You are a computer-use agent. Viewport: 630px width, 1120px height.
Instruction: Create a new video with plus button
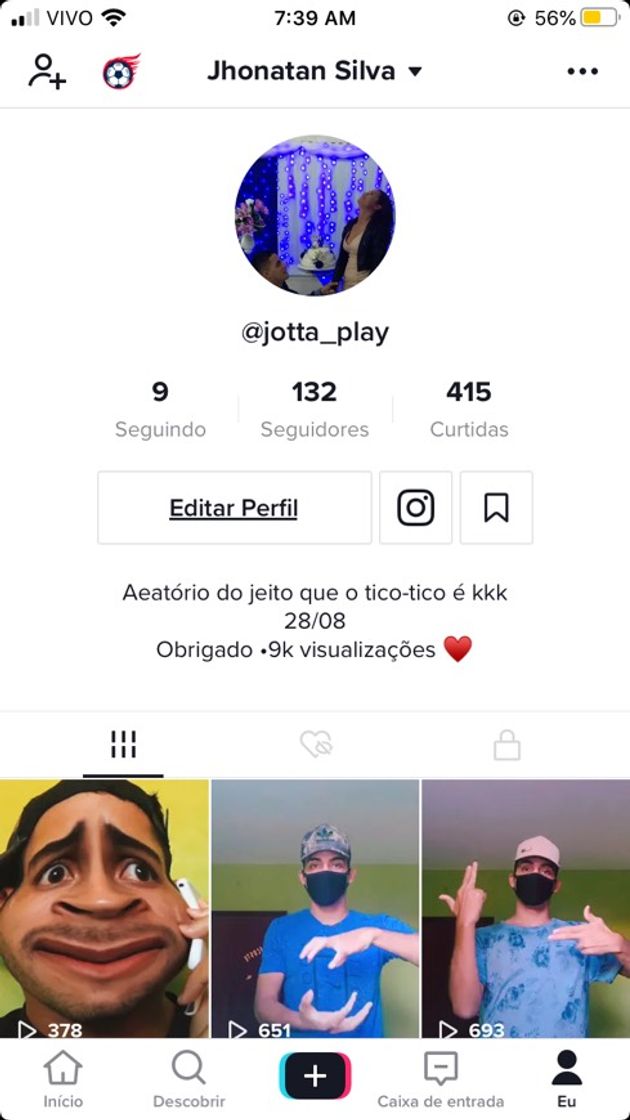click(x=315, y=1076)
